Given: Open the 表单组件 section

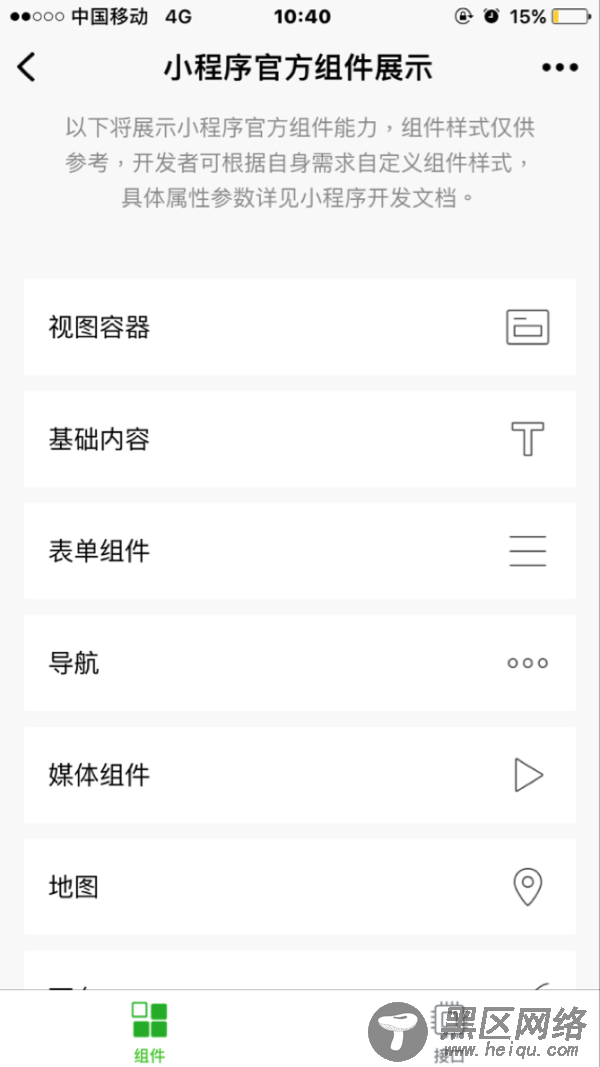Looking at the screenshot, I should pos(300,551).
